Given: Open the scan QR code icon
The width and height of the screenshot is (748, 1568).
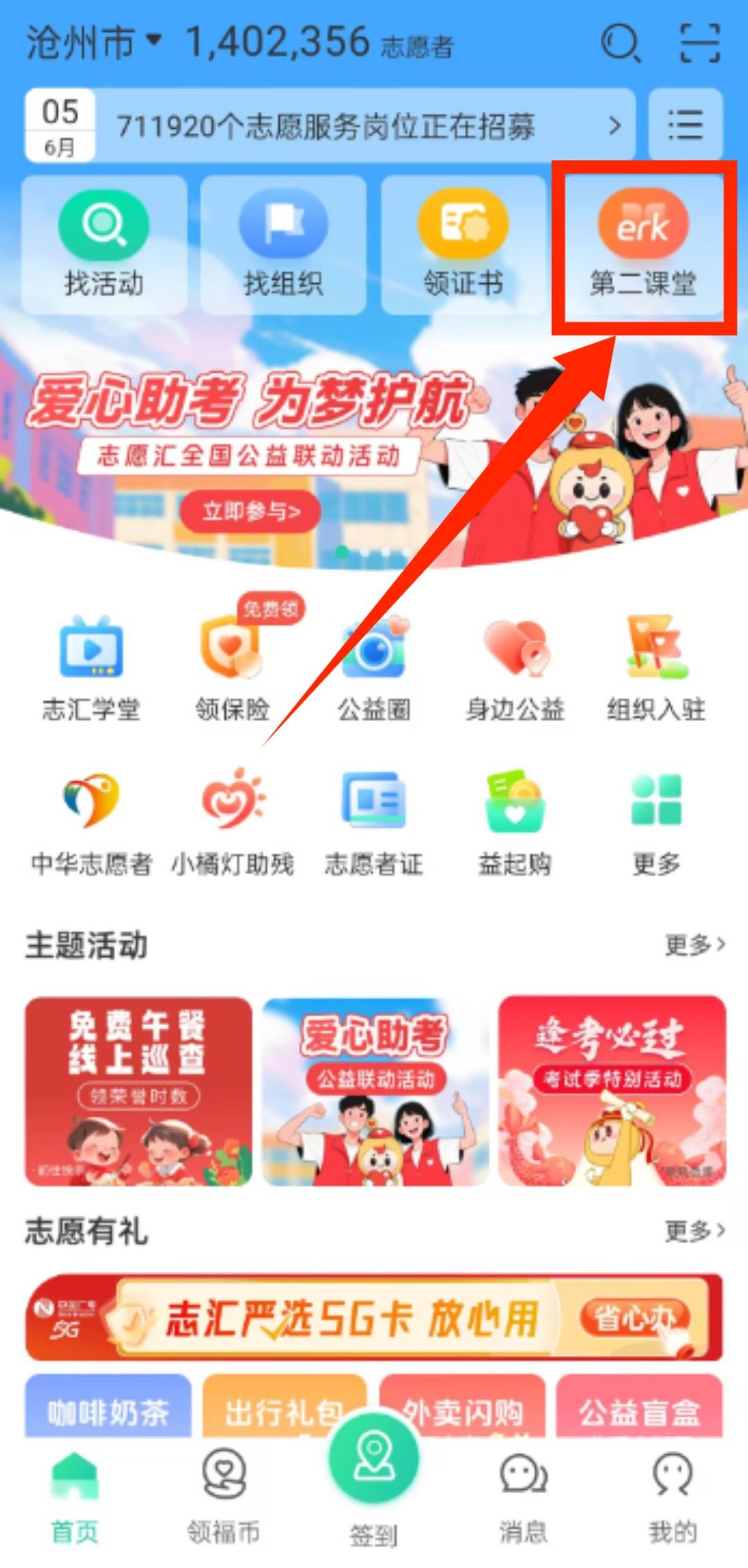Looking at the screenshot, I should click(x=700, y=43).
